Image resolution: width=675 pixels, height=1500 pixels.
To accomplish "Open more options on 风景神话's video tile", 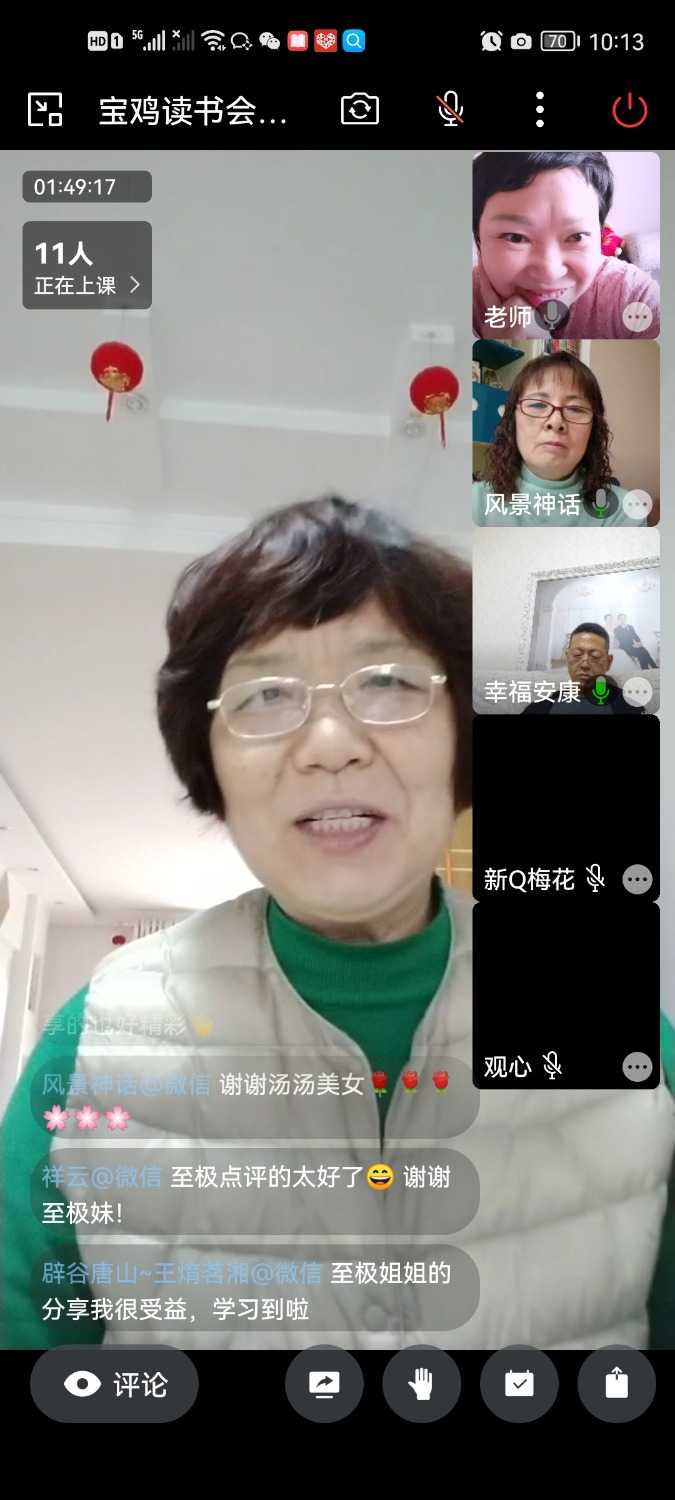I will point(637,504).
